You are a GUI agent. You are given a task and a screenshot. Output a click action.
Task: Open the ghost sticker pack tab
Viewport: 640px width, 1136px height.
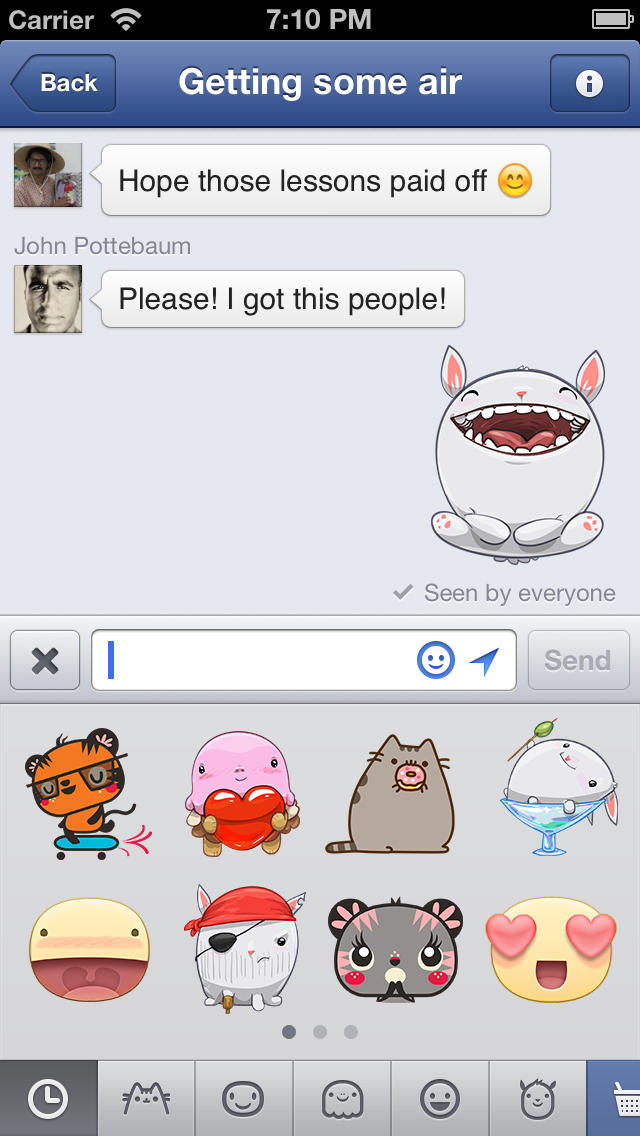point(342,1100)
